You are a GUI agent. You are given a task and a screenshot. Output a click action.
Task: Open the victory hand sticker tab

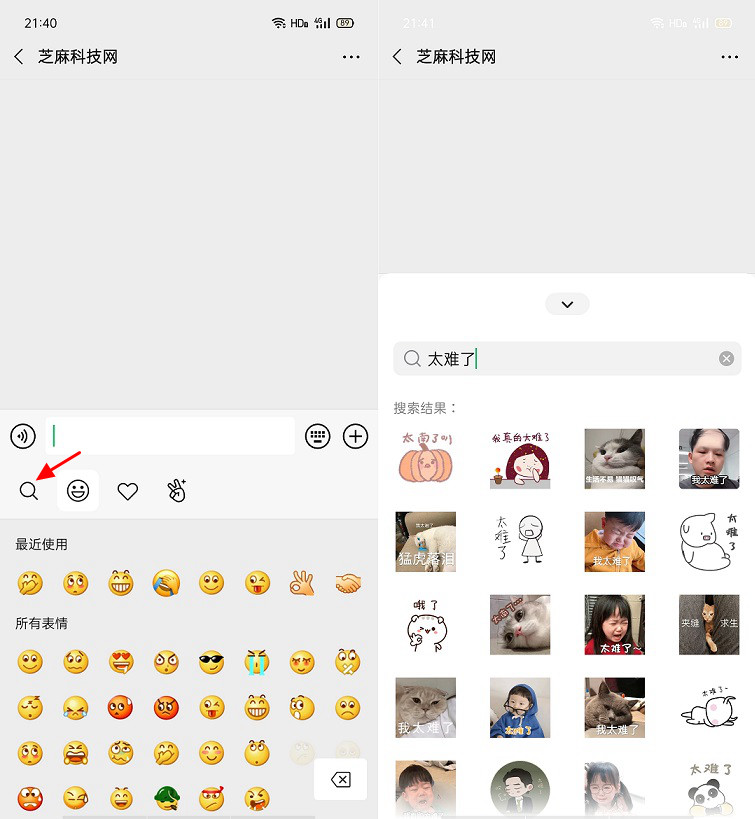[176, 490]
